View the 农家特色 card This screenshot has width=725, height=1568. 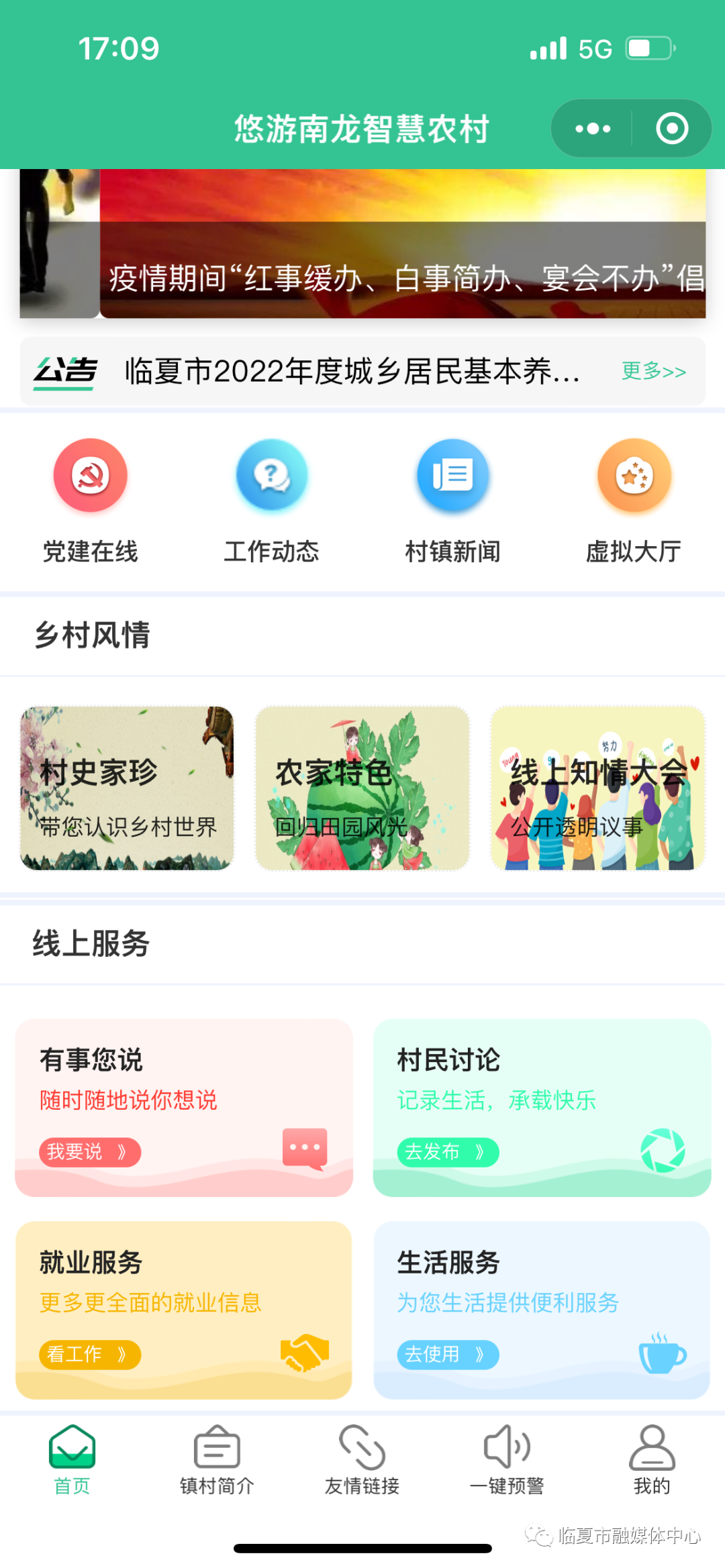(x=362, y=788)
